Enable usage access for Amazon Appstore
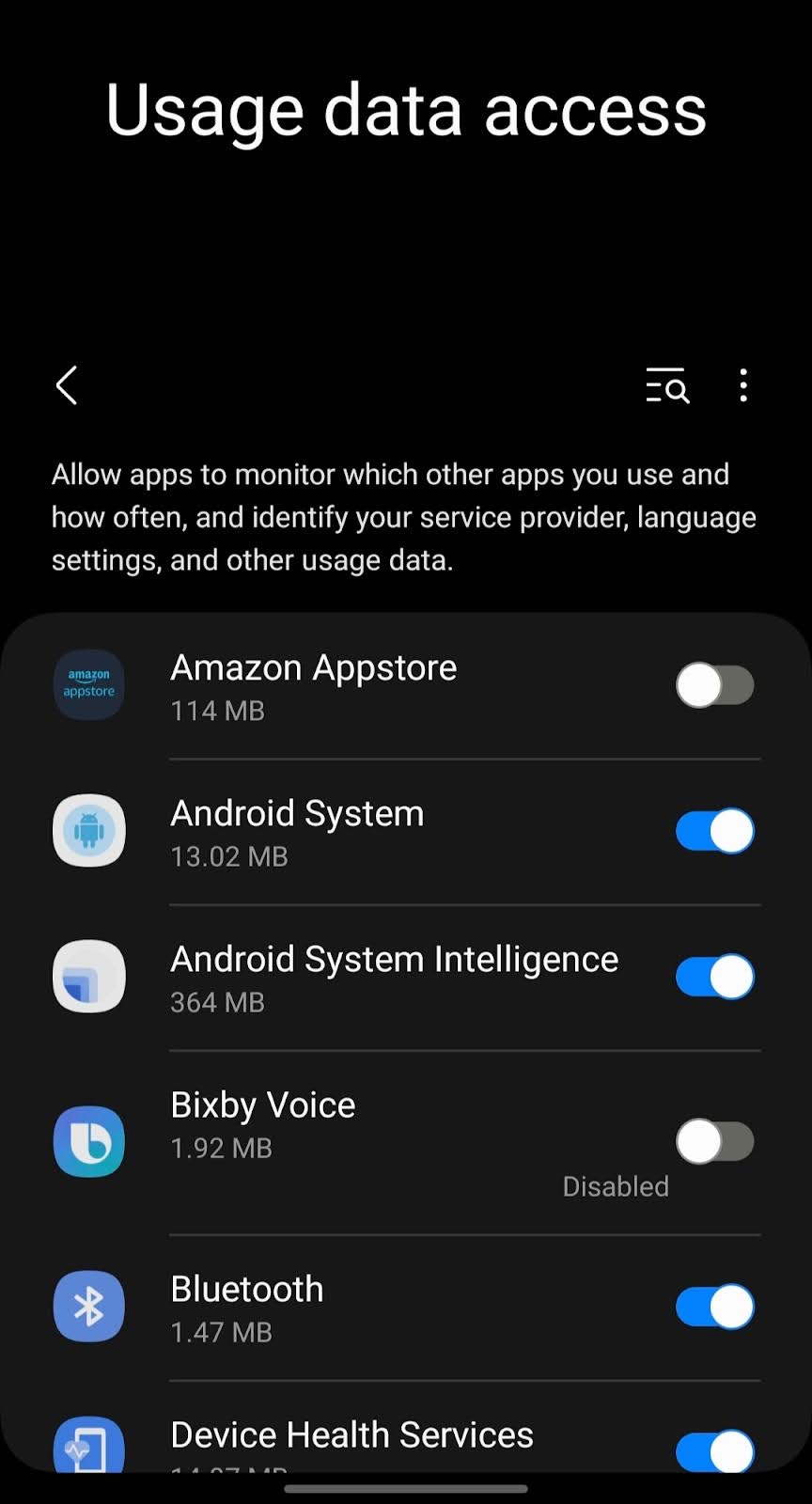The width and height of the screenshot is (812, 1504). point(714,685)
